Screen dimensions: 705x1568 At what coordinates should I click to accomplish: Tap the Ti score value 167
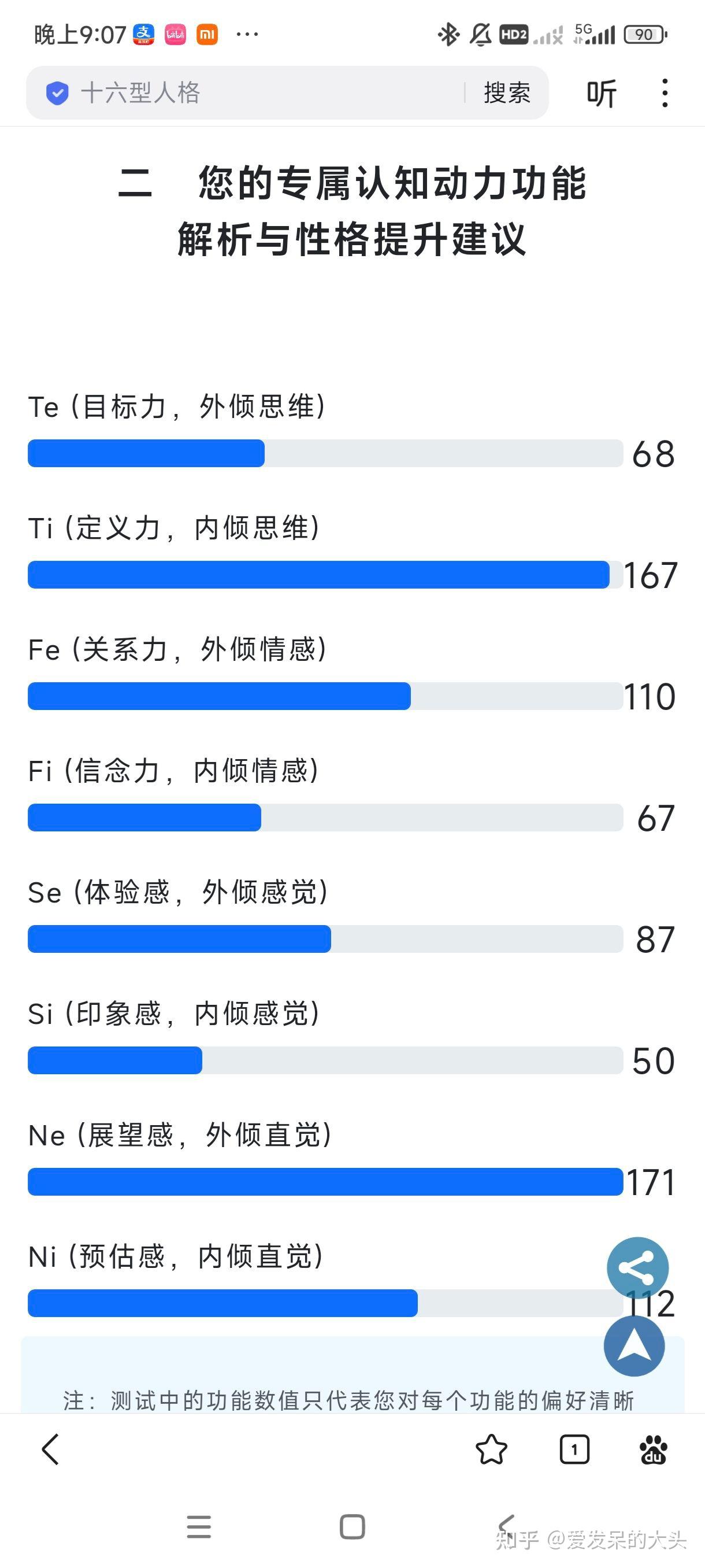650,575
